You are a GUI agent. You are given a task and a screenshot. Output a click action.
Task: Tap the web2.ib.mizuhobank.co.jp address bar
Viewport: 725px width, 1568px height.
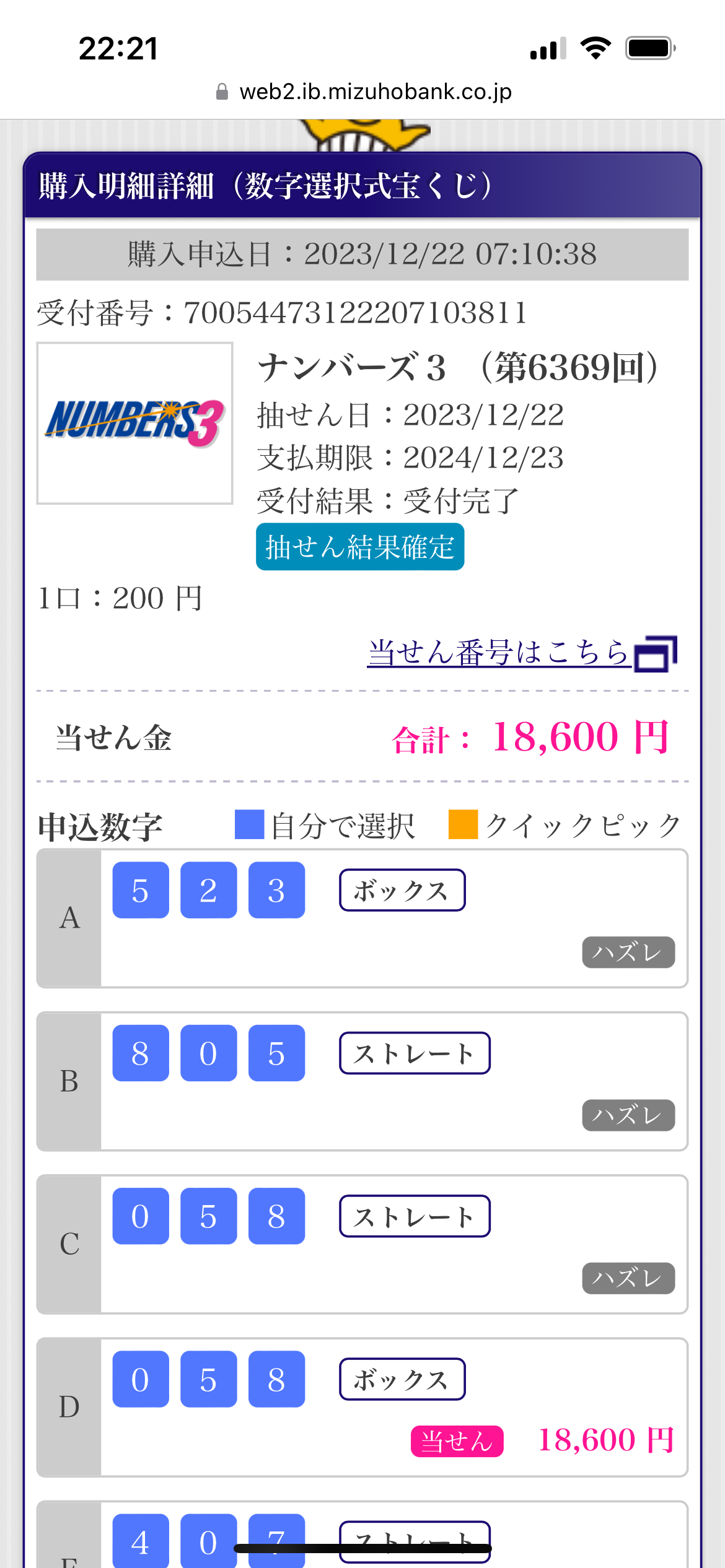363,92
